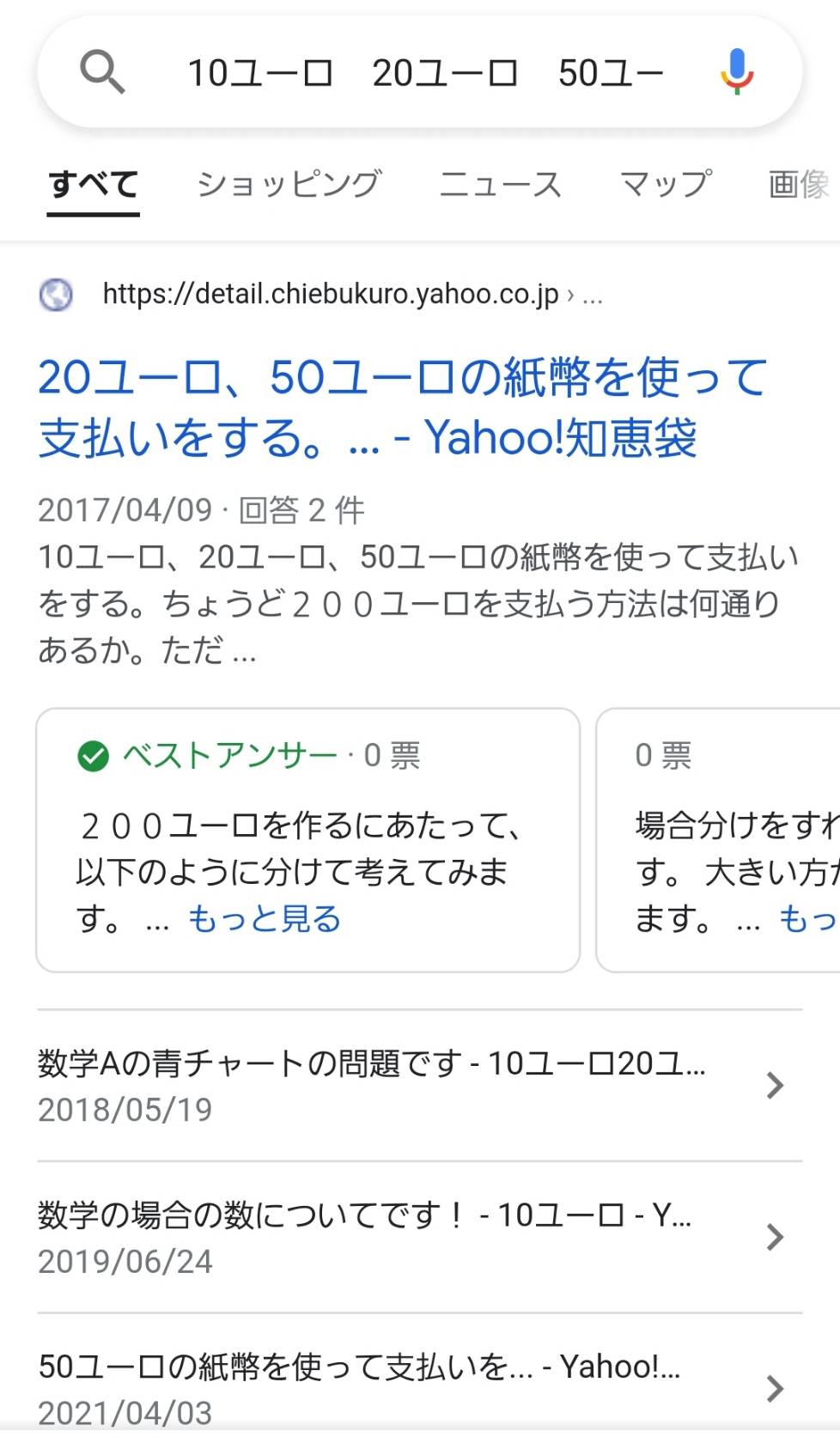Switch to the マップ tab

coord(666,184)
